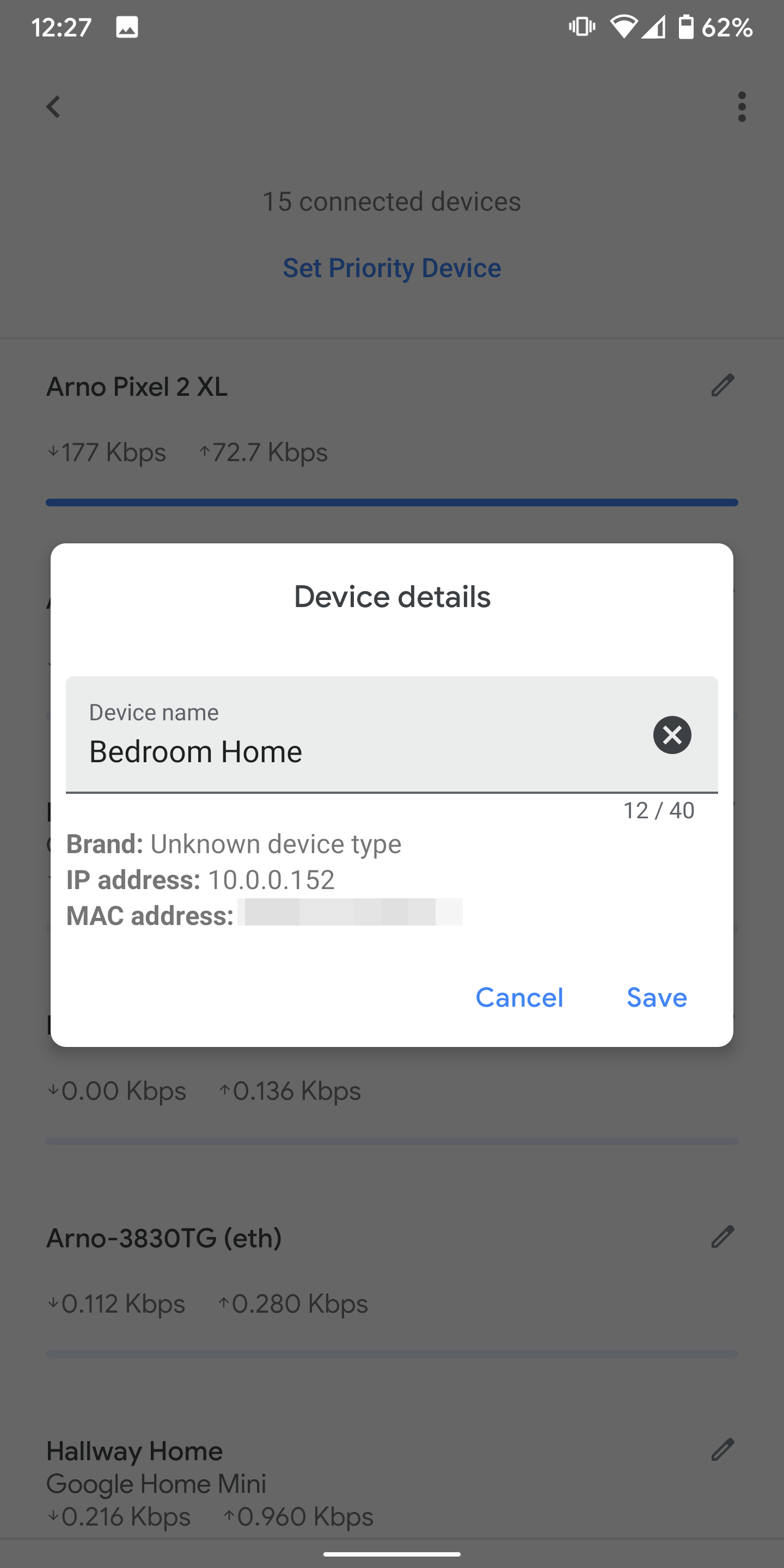Screen dimensions: 784x1568
Task: Cancel the Device details dialog
Action: pos(519,997)
